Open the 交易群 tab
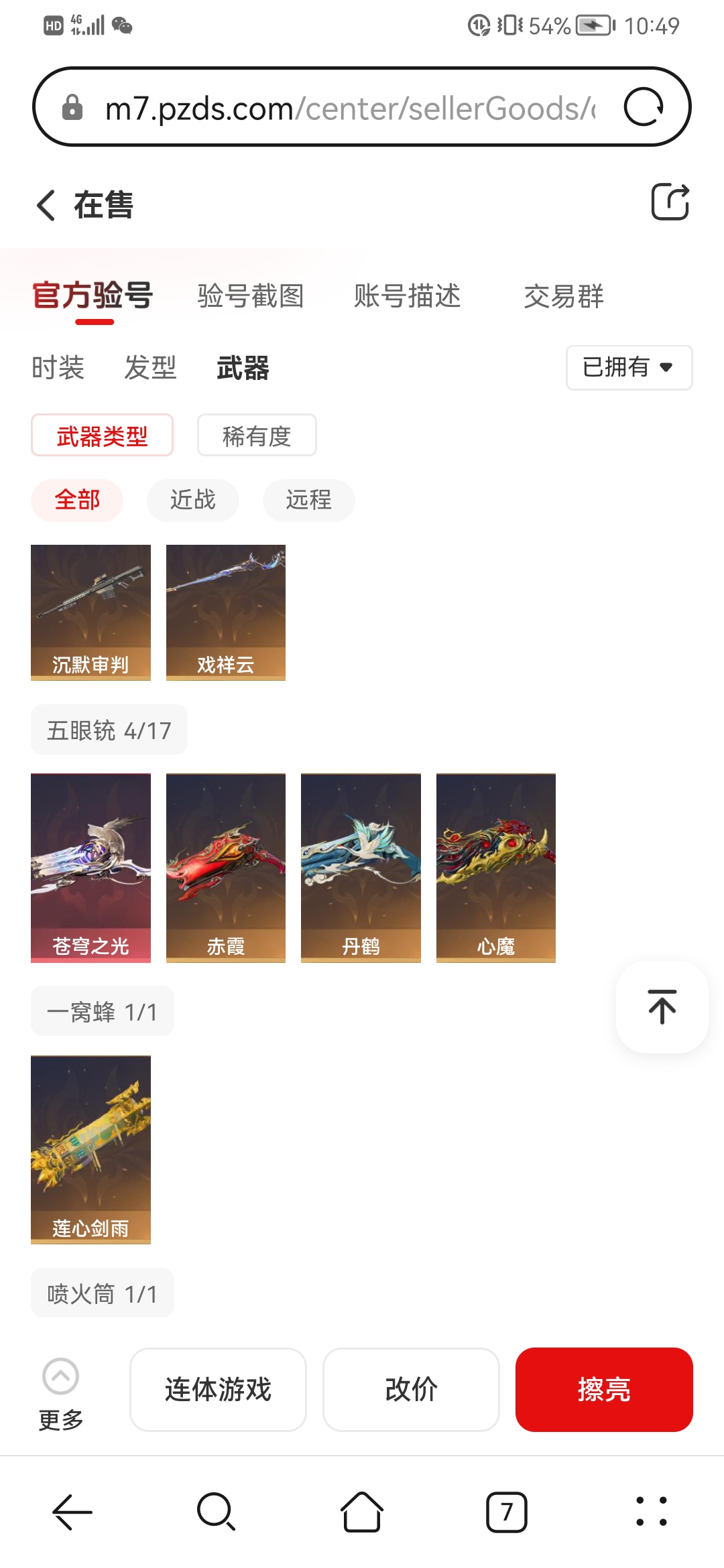This screenshot has height=1568, width=724. (563, 296)
